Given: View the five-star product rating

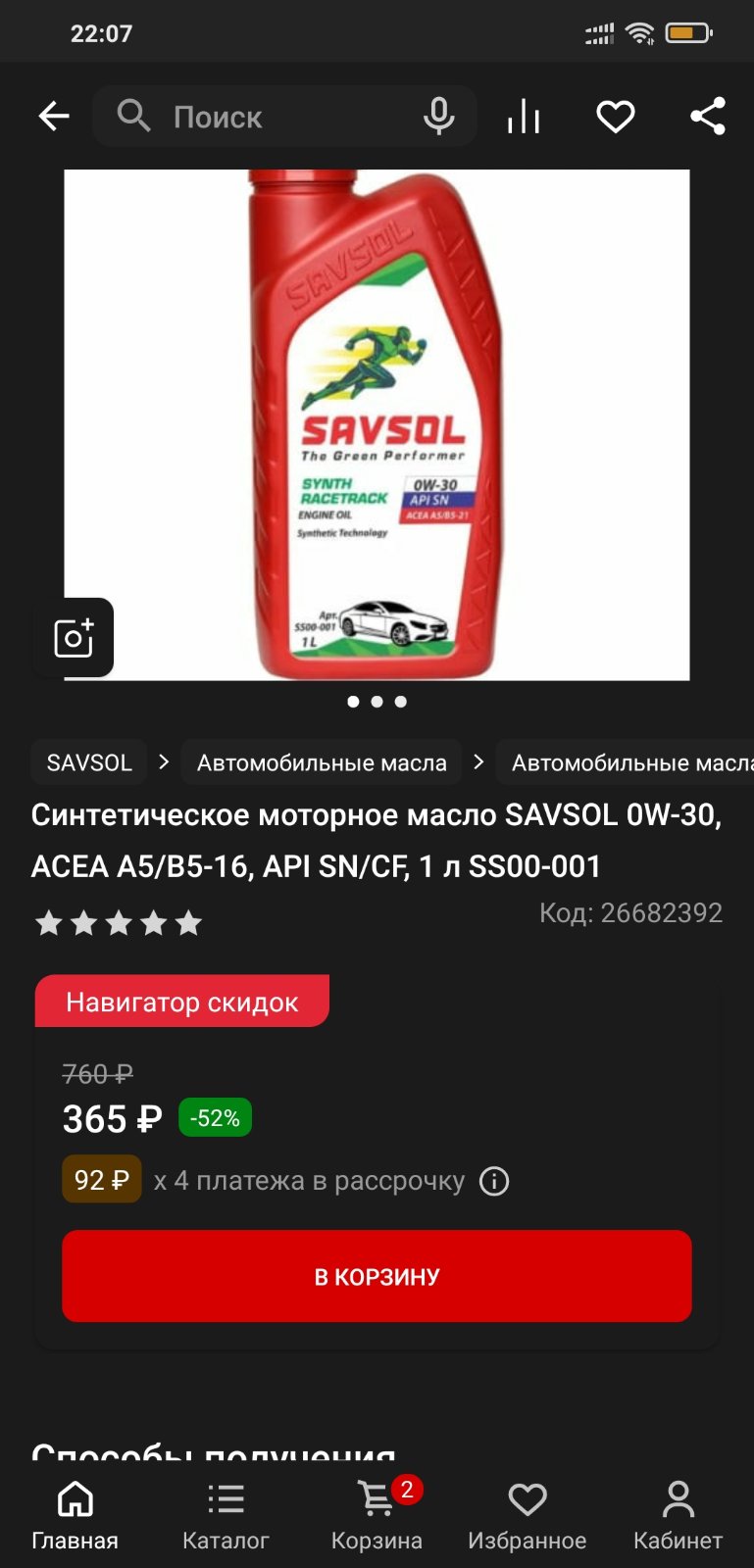Looking at the screenshot, I should (x=119, y=923).
